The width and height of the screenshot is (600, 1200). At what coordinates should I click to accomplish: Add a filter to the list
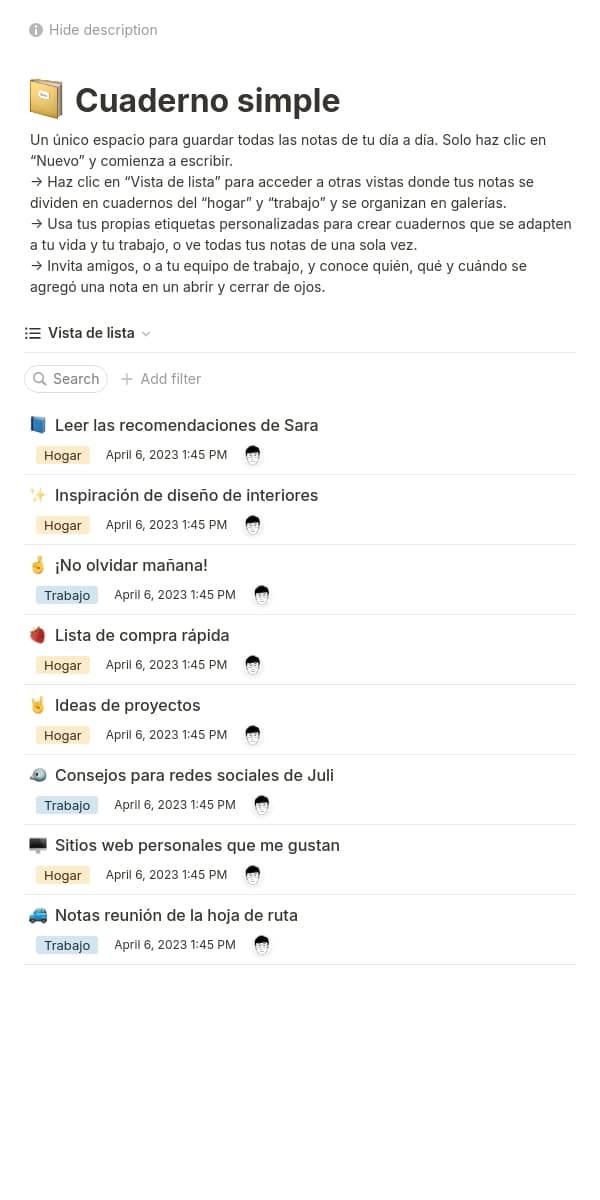(161, 379)
